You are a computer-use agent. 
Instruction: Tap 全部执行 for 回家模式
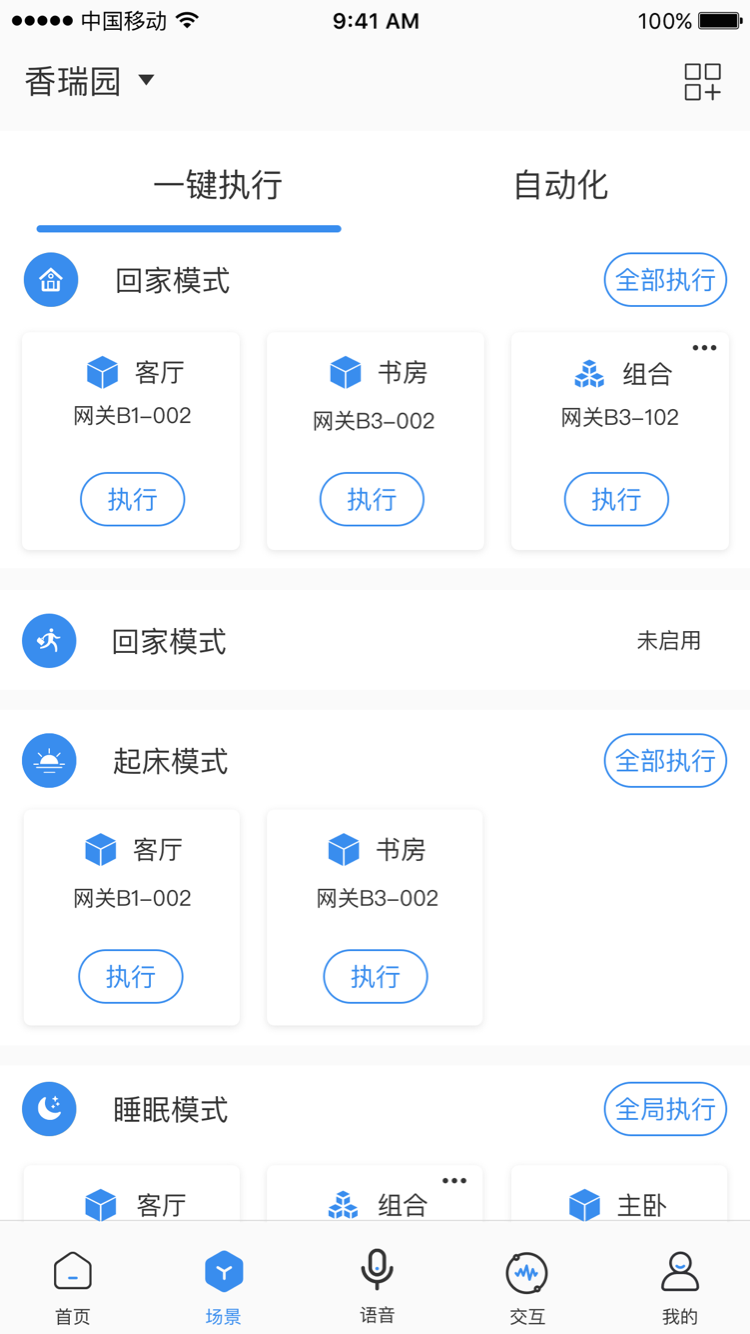click(665, 280)
